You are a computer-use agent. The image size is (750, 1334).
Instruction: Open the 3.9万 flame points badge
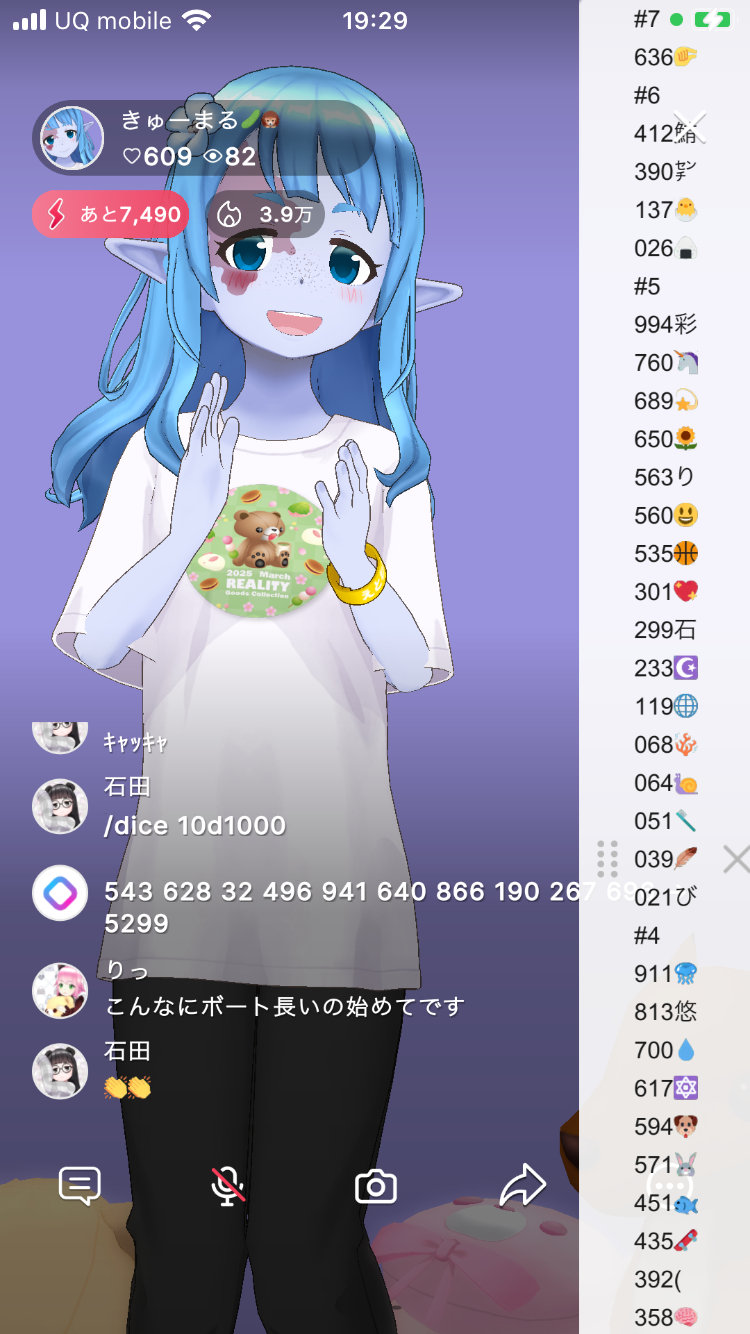(x=266, y=214)
